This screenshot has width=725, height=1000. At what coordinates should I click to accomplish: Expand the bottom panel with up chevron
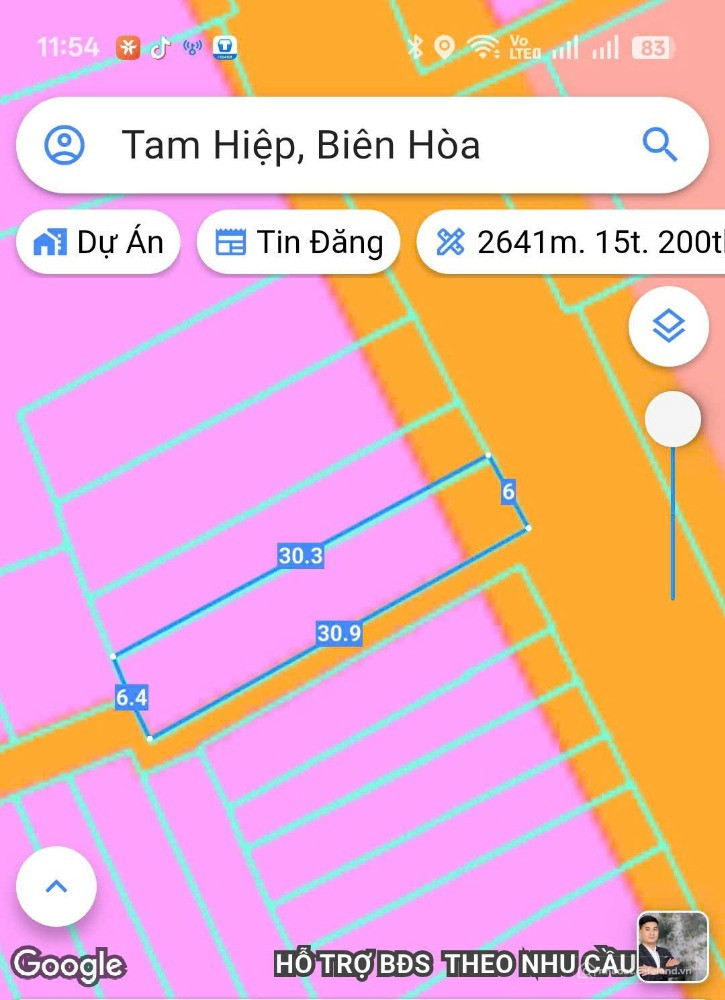click(x=57, y=886)
